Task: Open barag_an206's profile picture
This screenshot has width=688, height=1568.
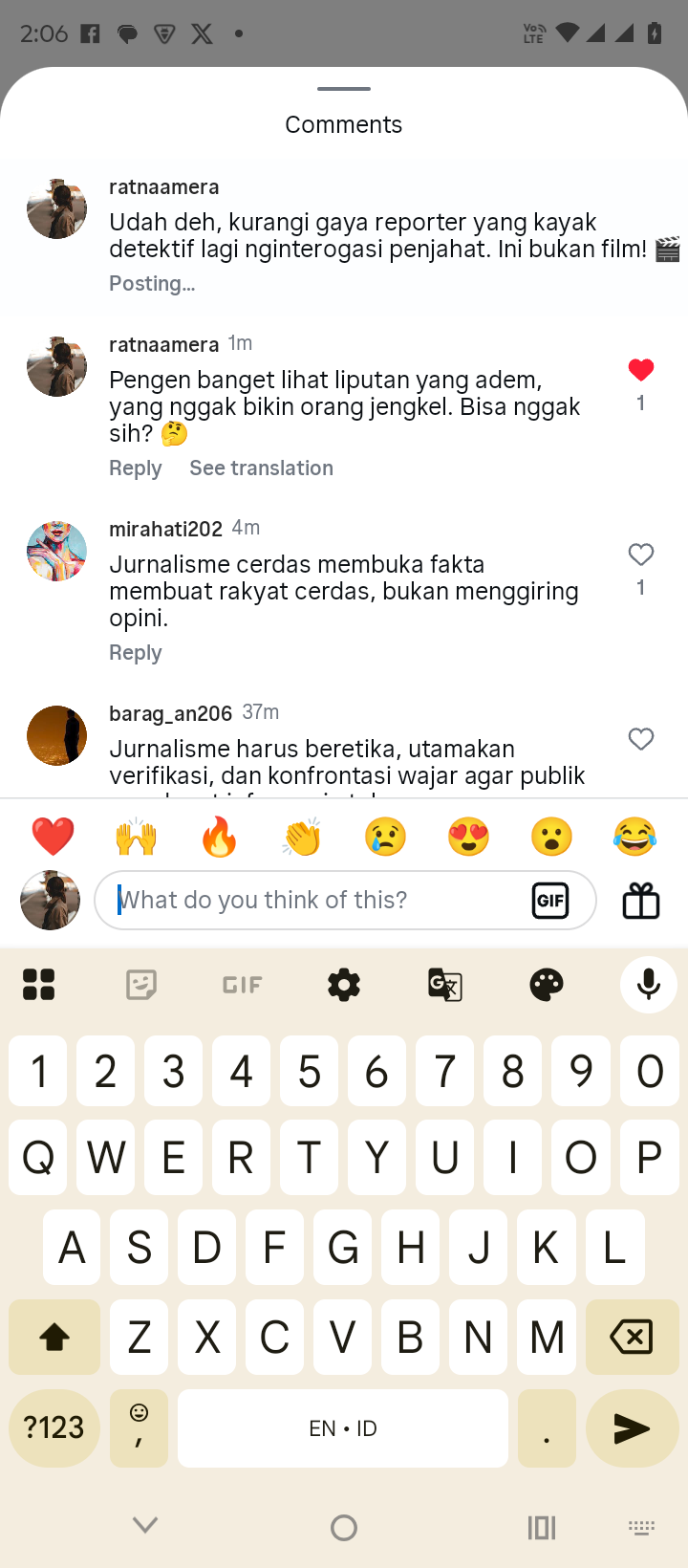Action: tap(56, 736)
